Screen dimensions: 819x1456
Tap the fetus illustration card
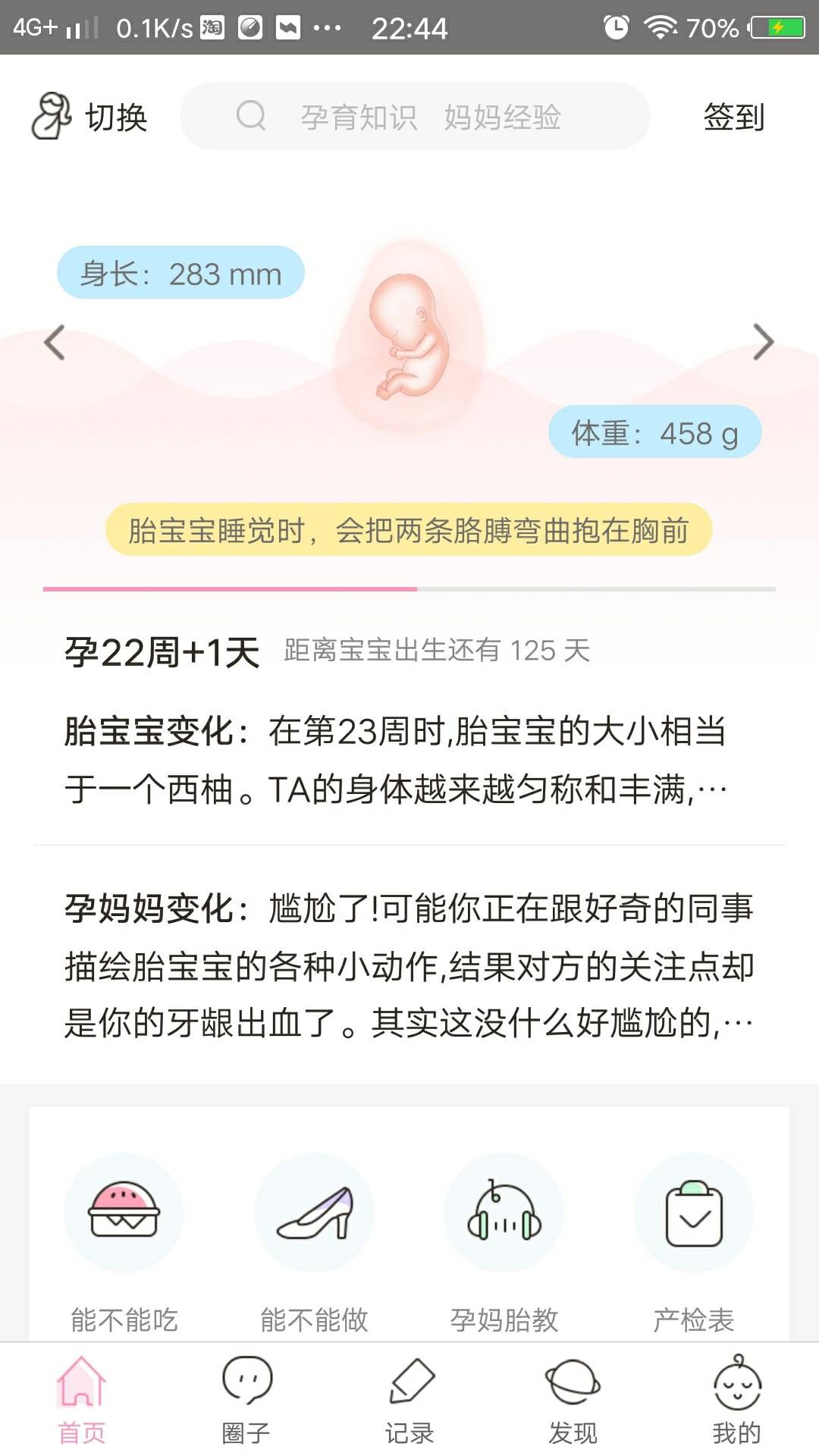click(x=409, y=334)
